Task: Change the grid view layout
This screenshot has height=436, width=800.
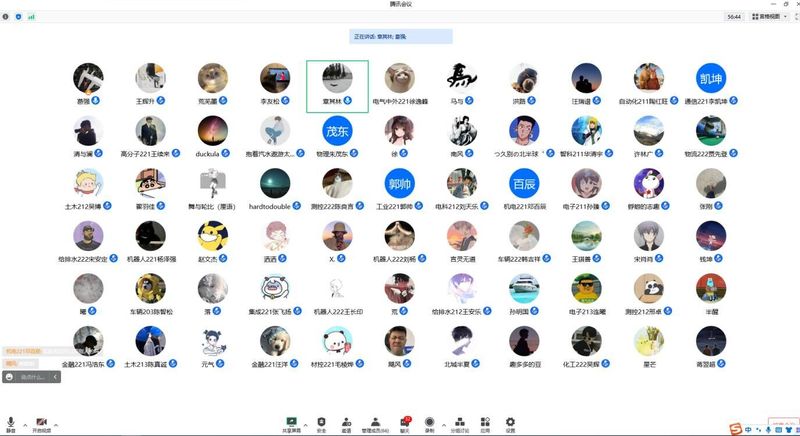Action: (x=774, y=17)
